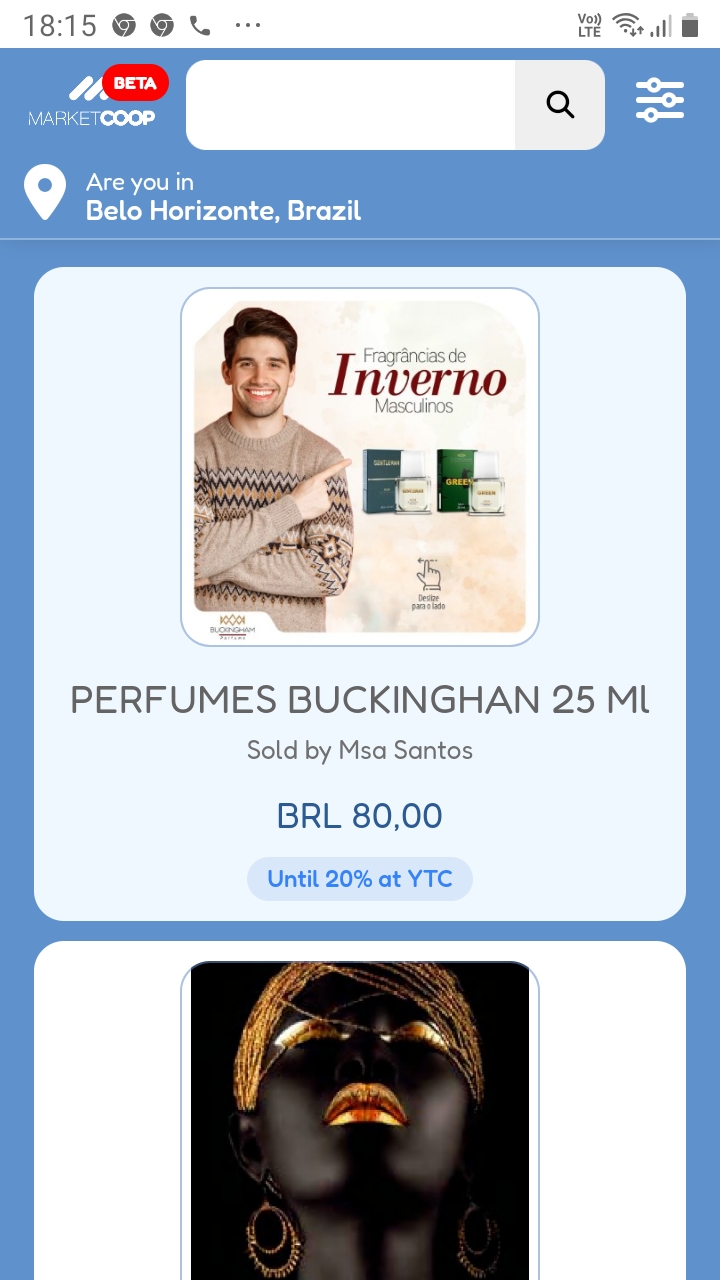
Task: Tap the magnifier search button
Action: click(x=560, y=105)
